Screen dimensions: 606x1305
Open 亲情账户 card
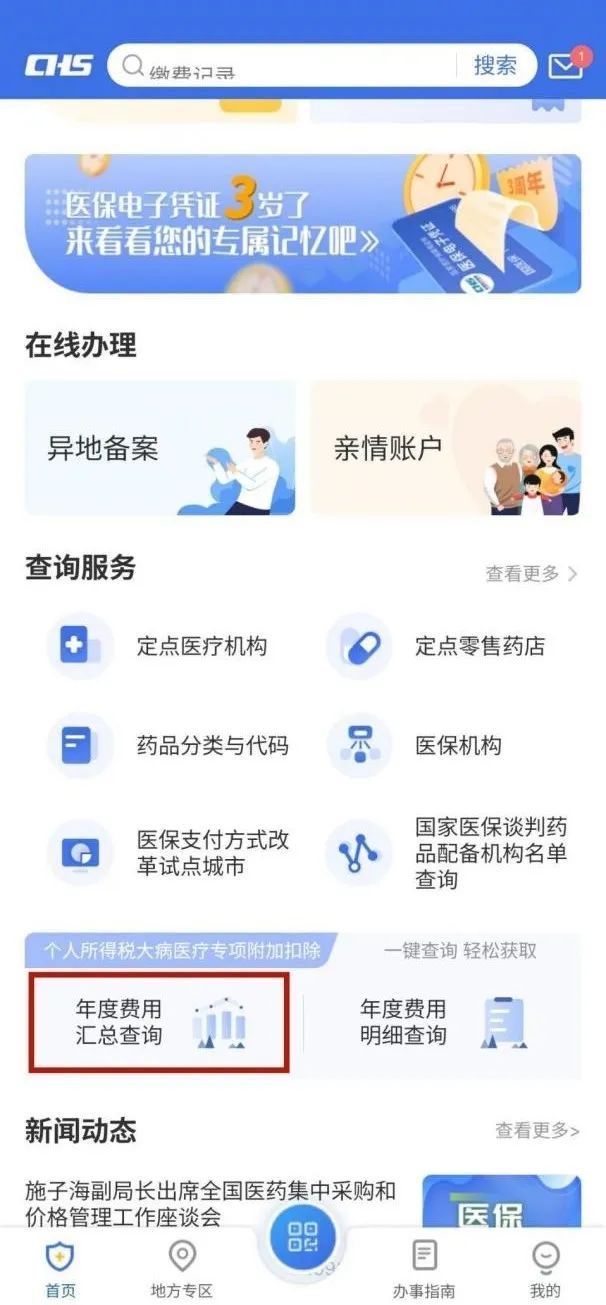pyautogui.click(x=445, y=448)
